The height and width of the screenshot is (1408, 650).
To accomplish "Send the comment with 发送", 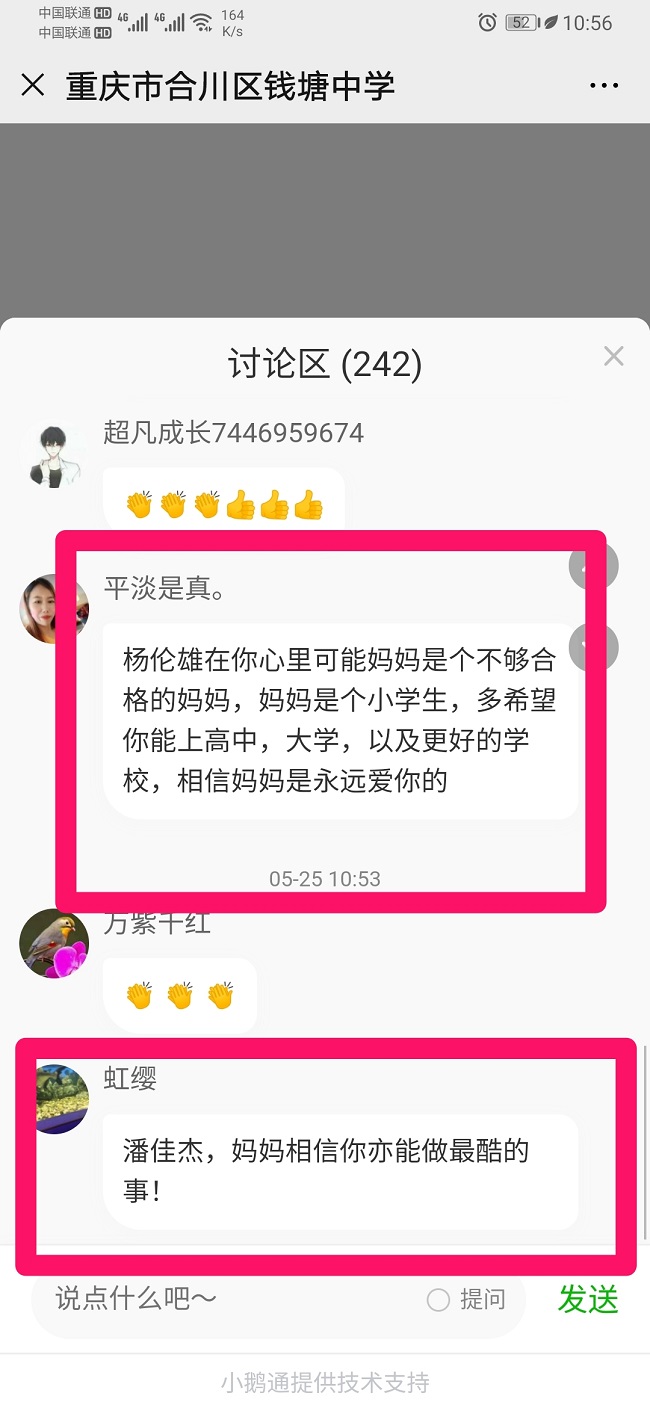I will [588, 1299].
